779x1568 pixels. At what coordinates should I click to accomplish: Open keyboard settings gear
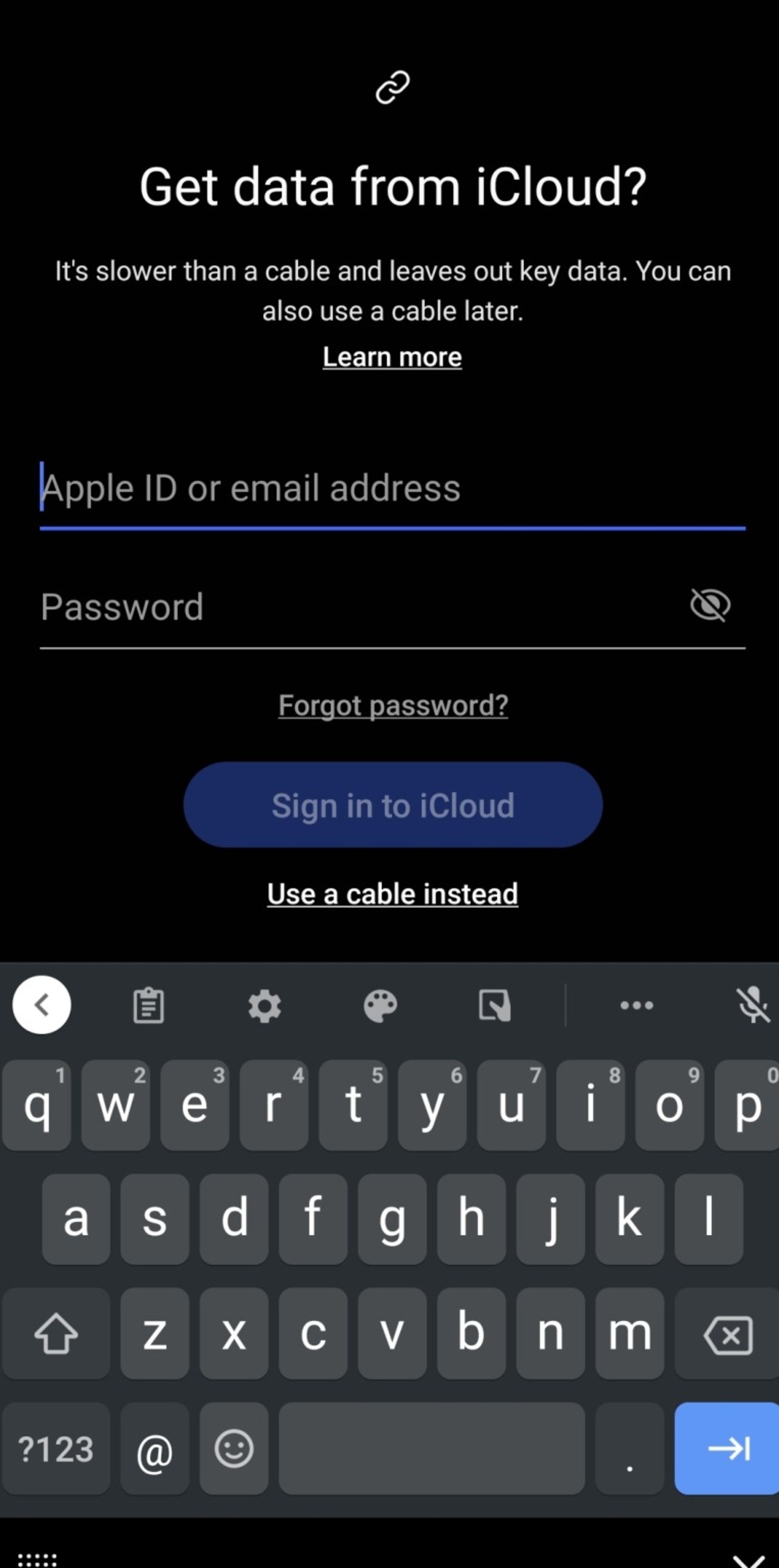(264, 1005)
